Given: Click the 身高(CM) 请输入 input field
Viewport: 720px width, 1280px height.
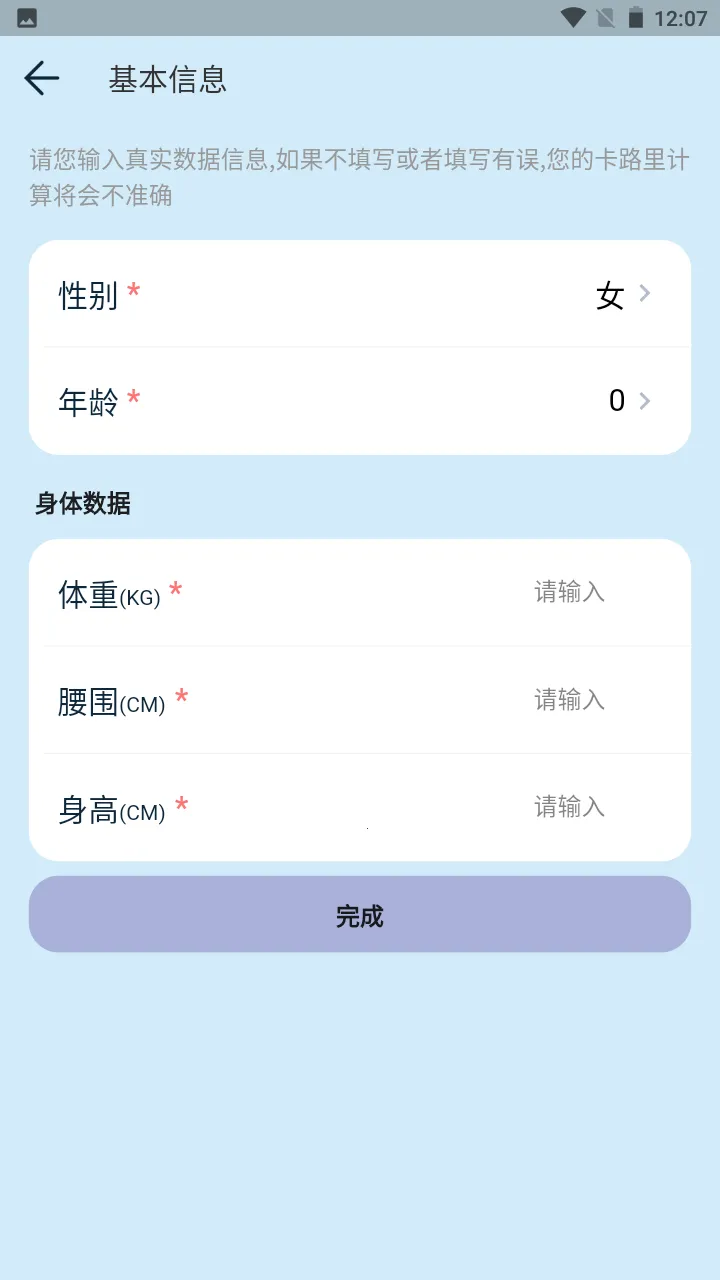Looking at the screenshot, I should tap(568, 807).
